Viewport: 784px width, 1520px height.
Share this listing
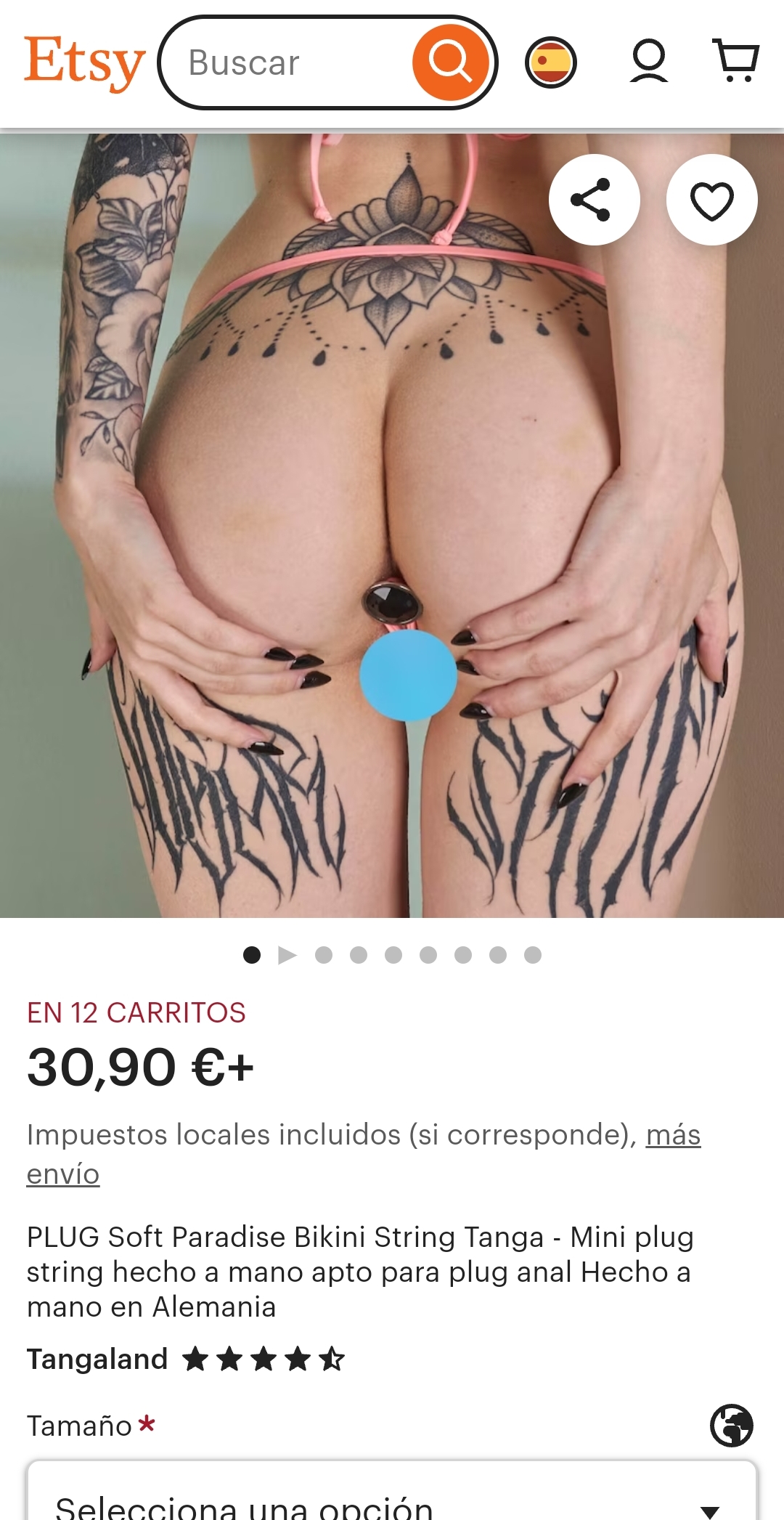[594, 200]
